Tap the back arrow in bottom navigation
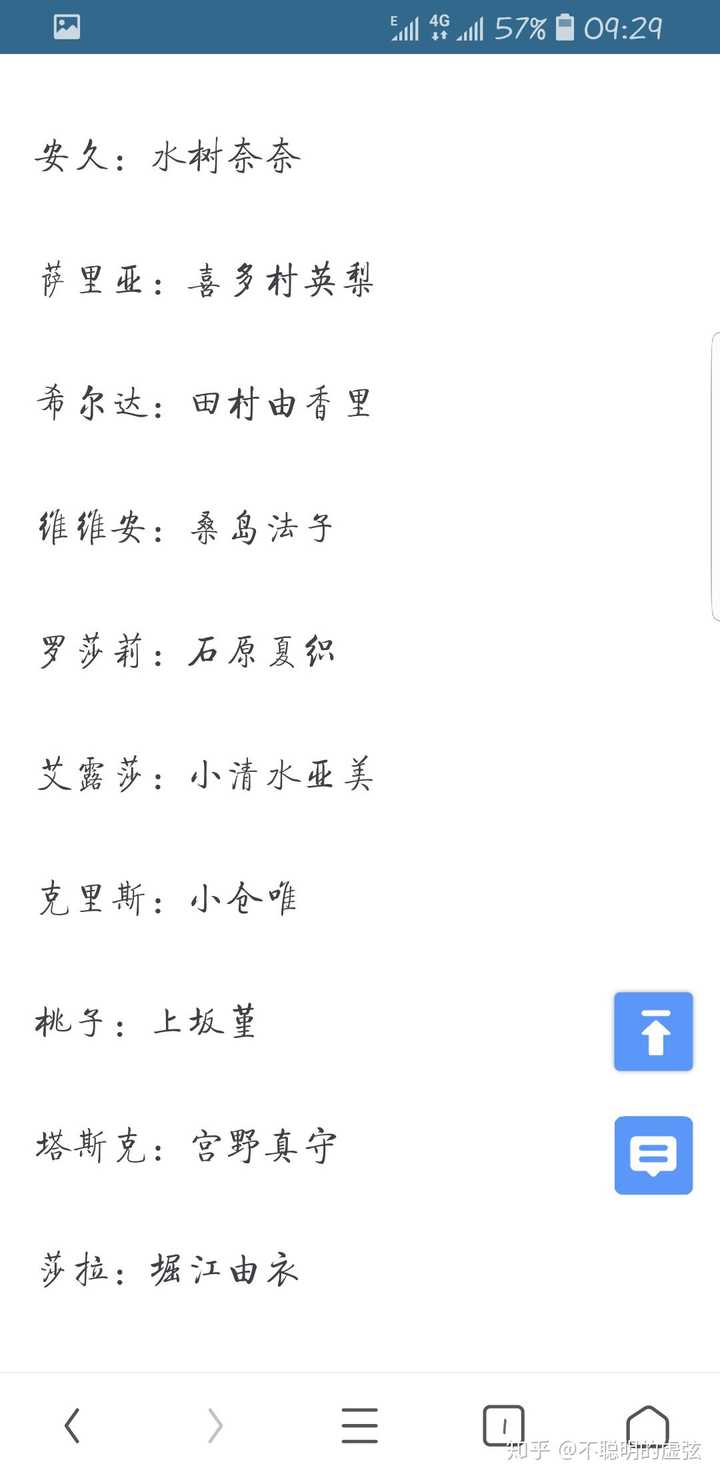720x1480 pixels. [x=71, y=1426]
